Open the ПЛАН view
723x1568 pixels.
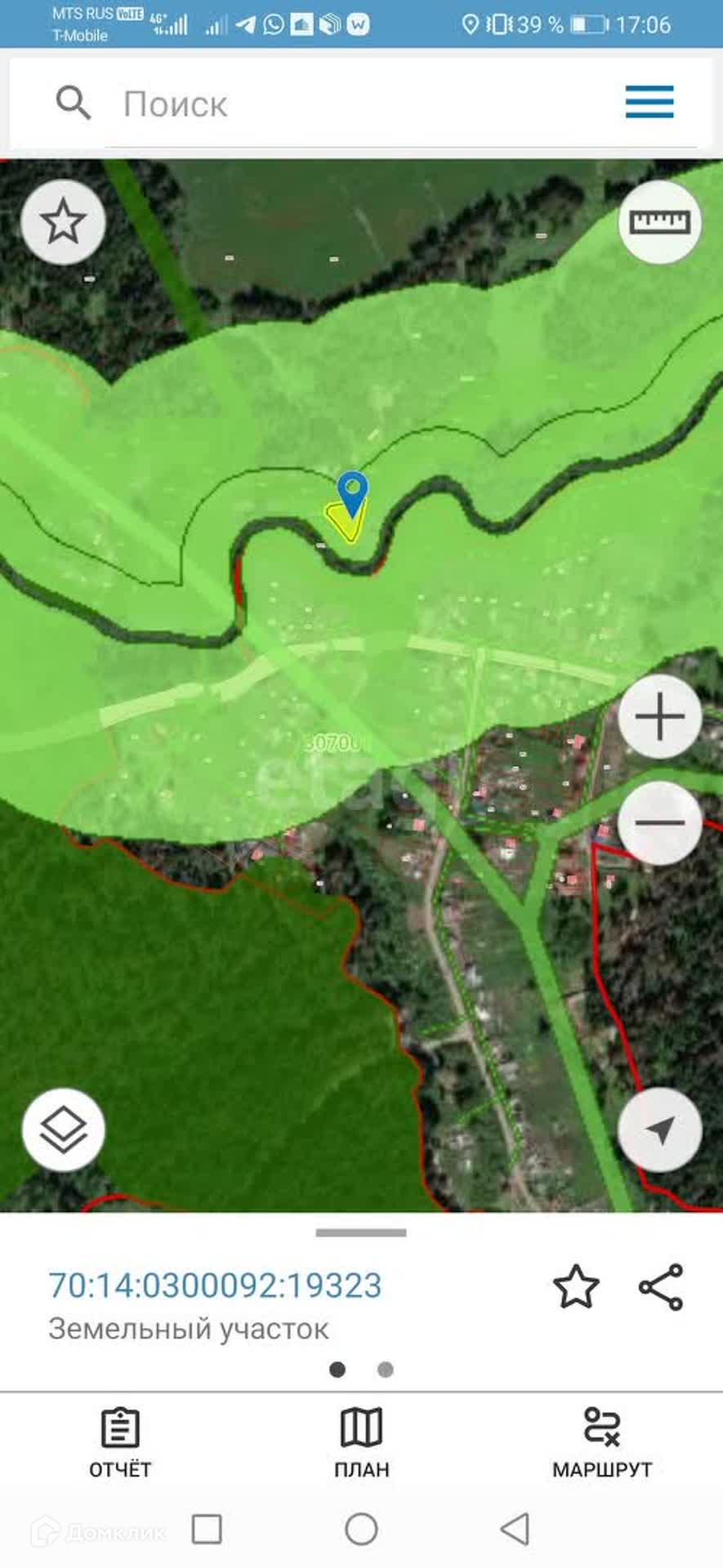pos(361,1444)
